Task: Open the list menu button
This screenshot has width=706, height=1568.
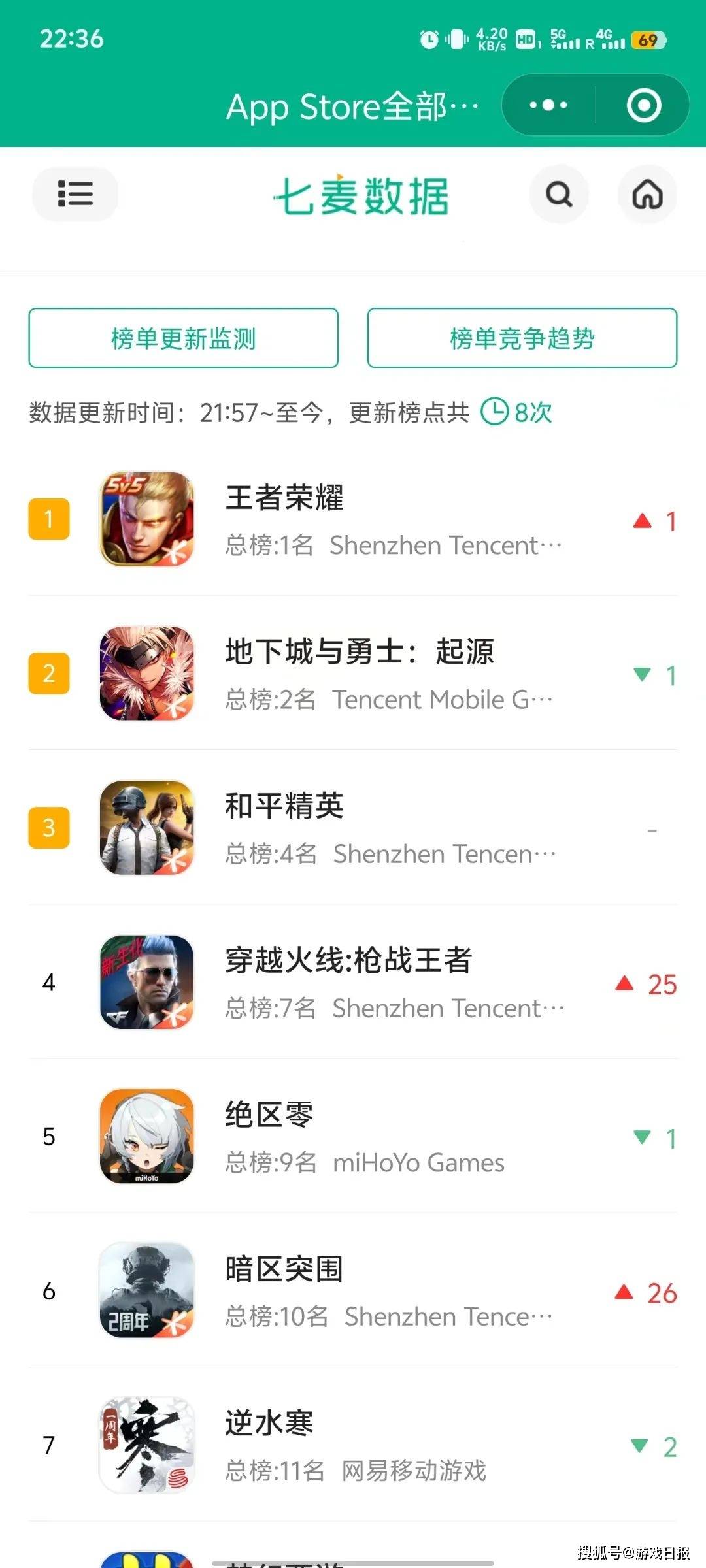Action: (x=75, y=194)
